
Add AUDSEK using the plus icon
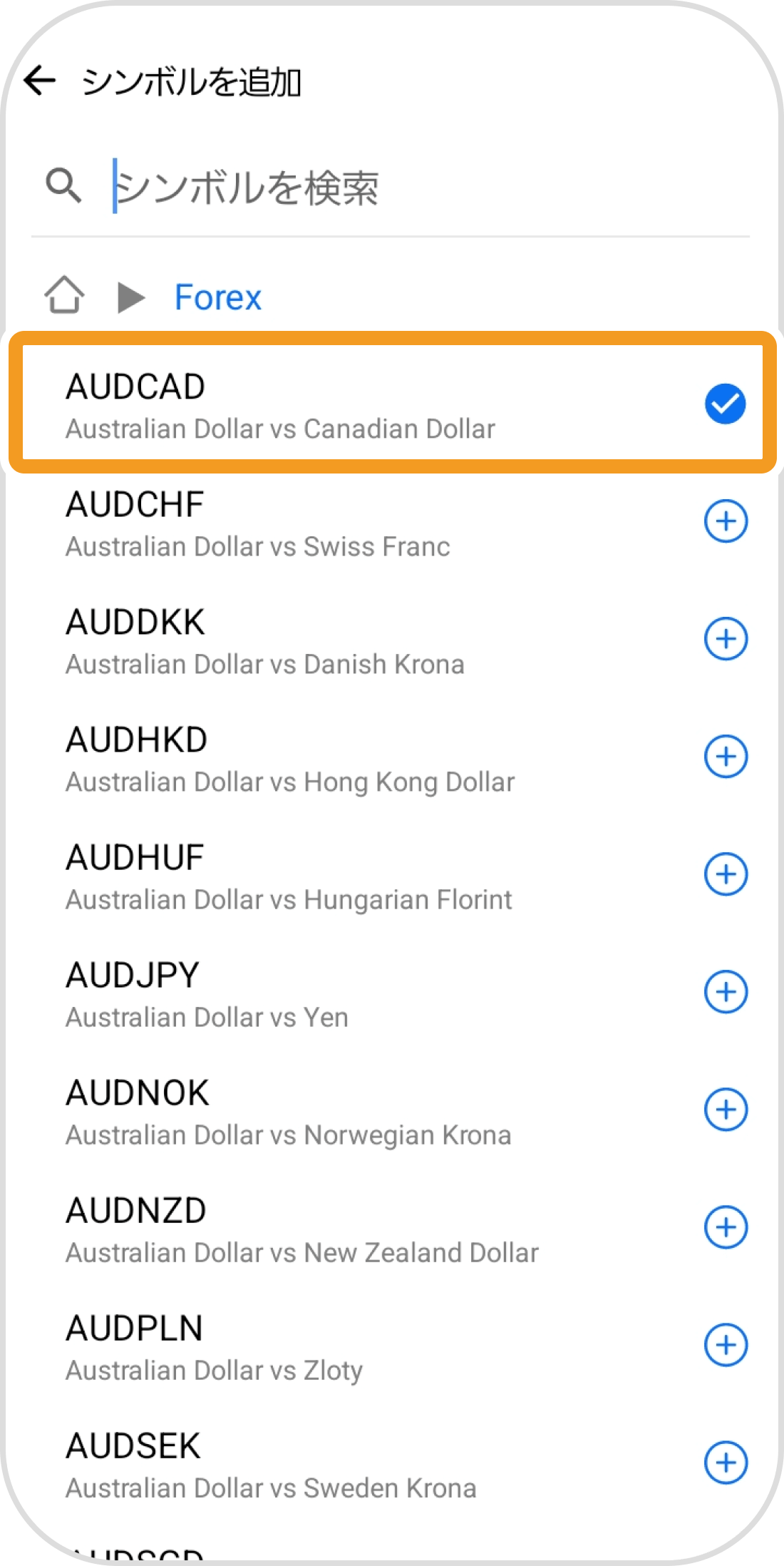click(726, 1463)
